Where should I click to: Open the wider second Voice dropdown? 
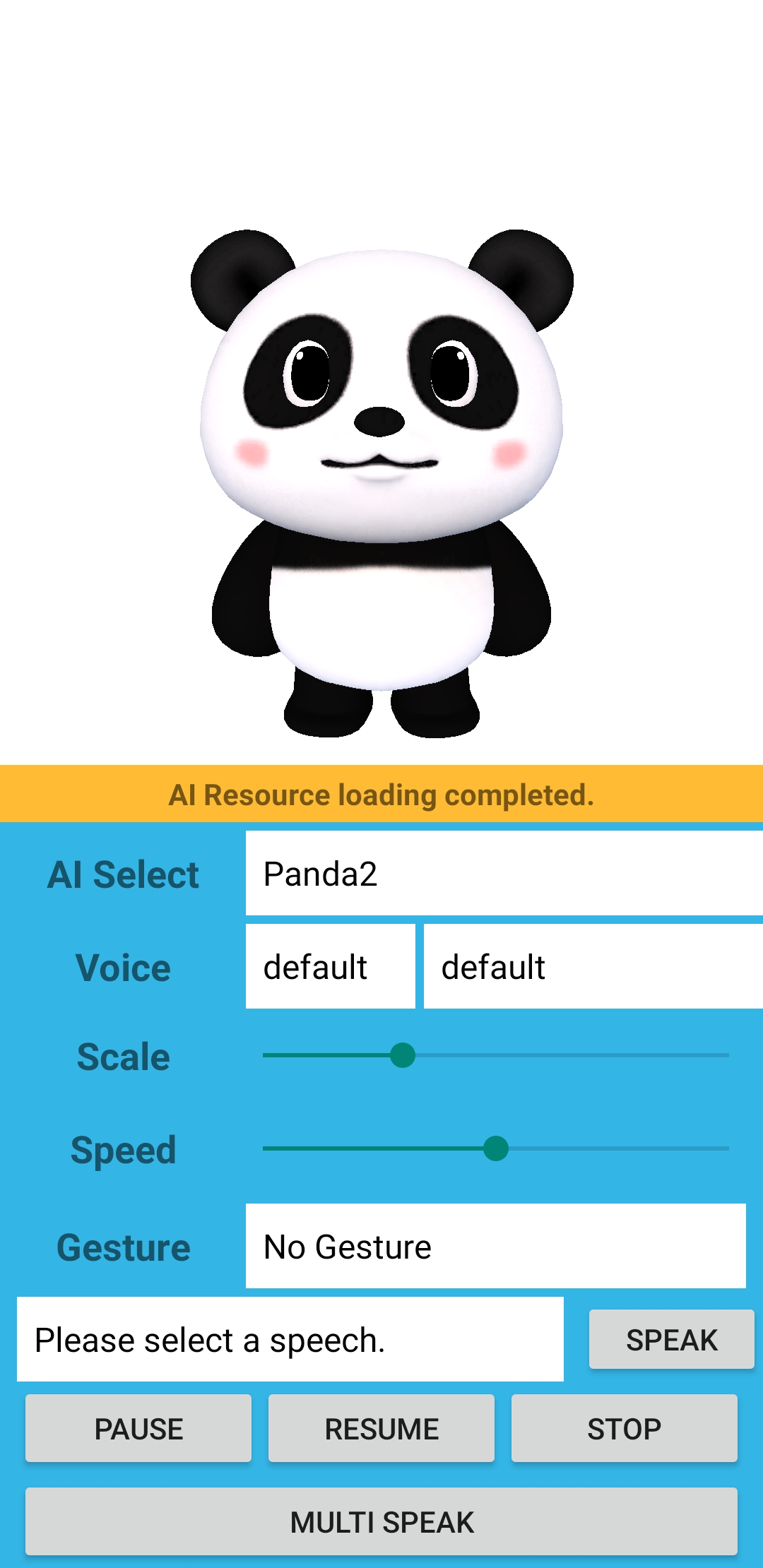(593, 966)
